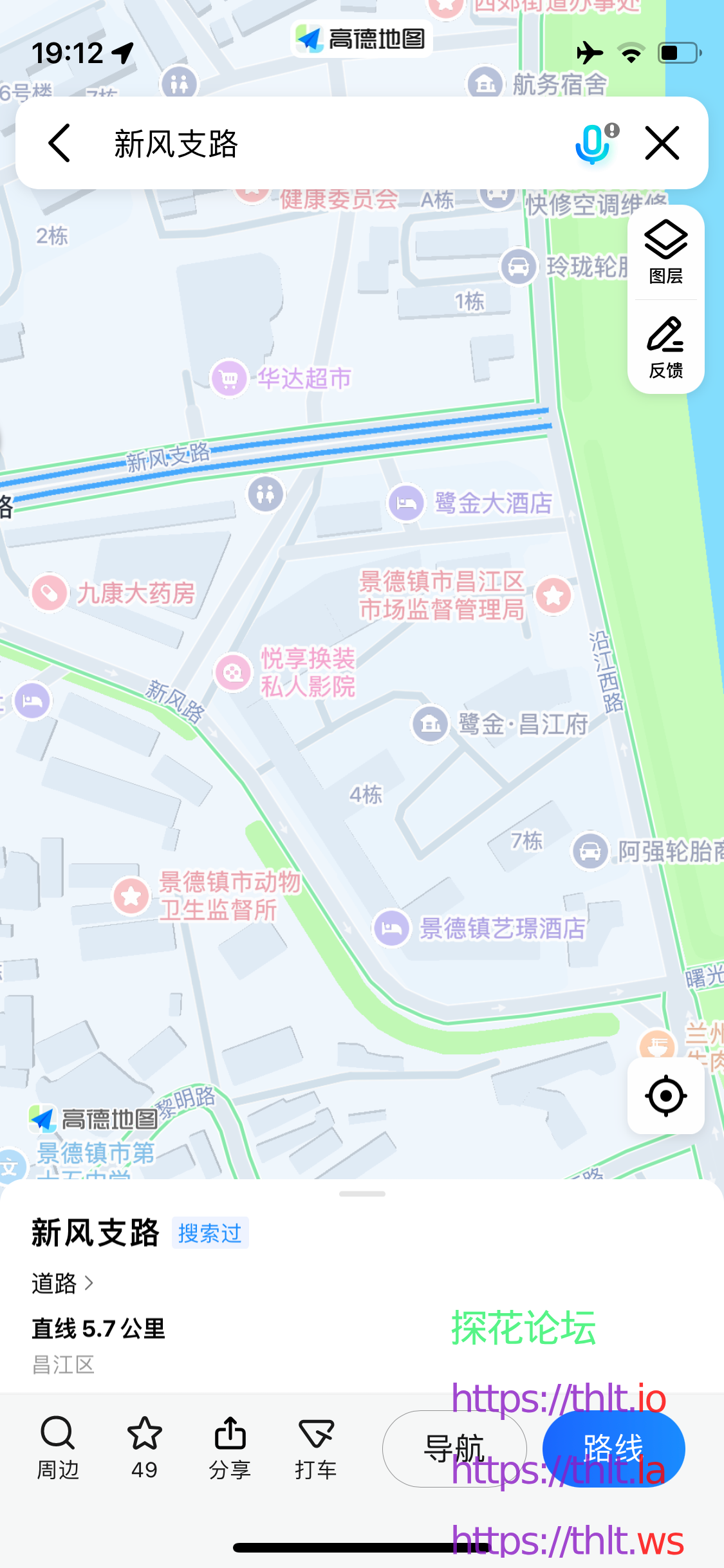Select the 华达超市 supermarket marker
This screenshot has height=1568, width=724.
coord(230,378)
